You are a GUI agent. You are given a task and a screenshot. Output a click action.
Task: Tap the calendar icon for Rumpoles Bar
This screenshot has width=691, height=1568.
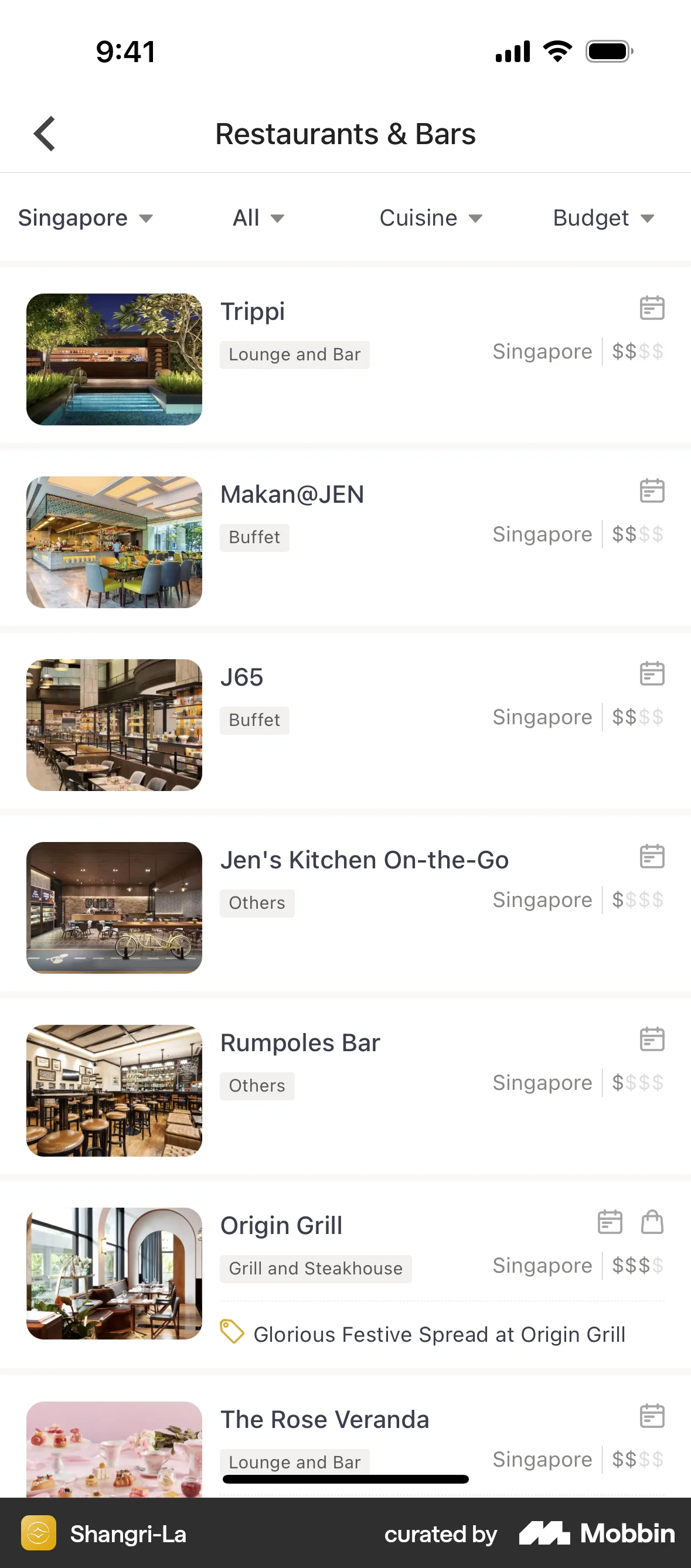[651, 1039]
